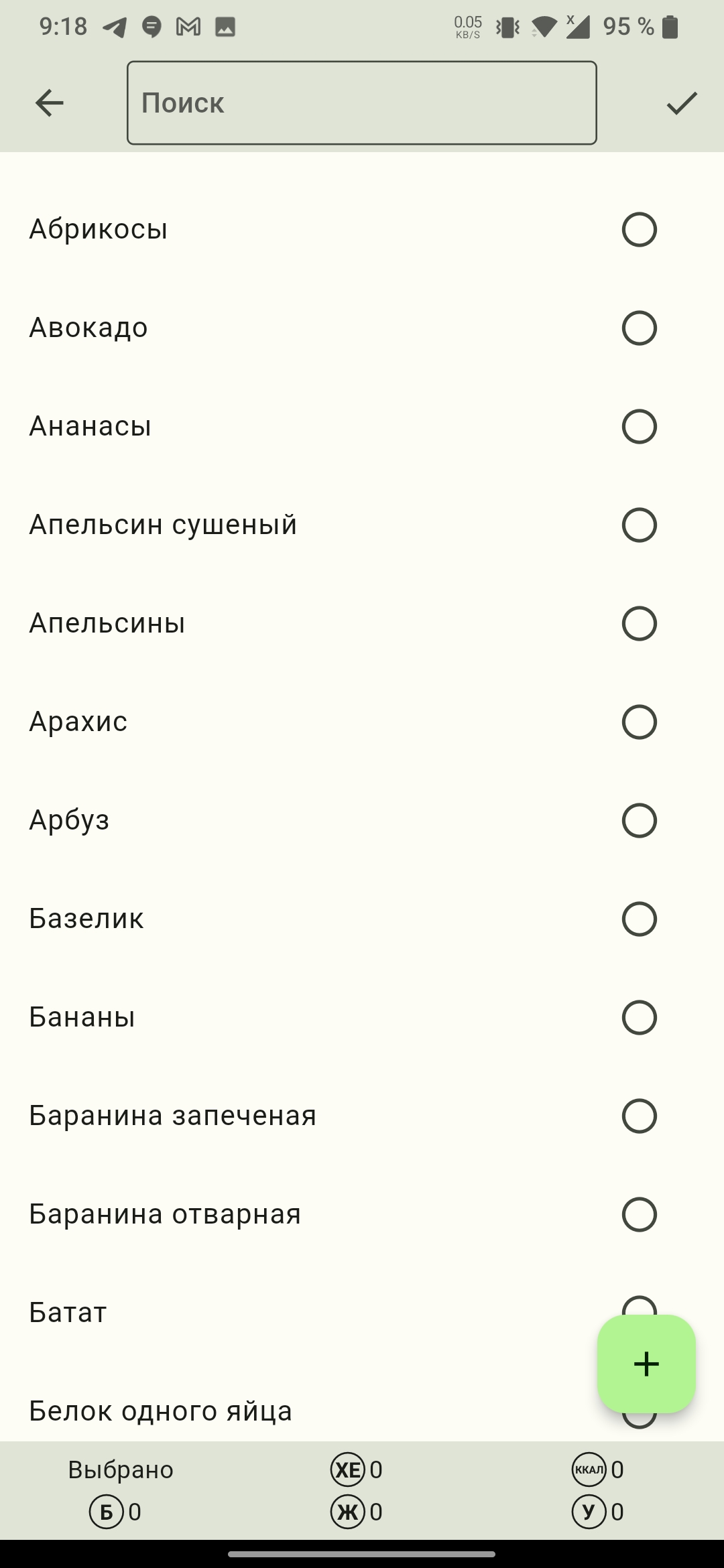Viewport: 724px width, 1568px height.
Task: Mark Баранина запеченая as selected
Action: pos(639,1116)
